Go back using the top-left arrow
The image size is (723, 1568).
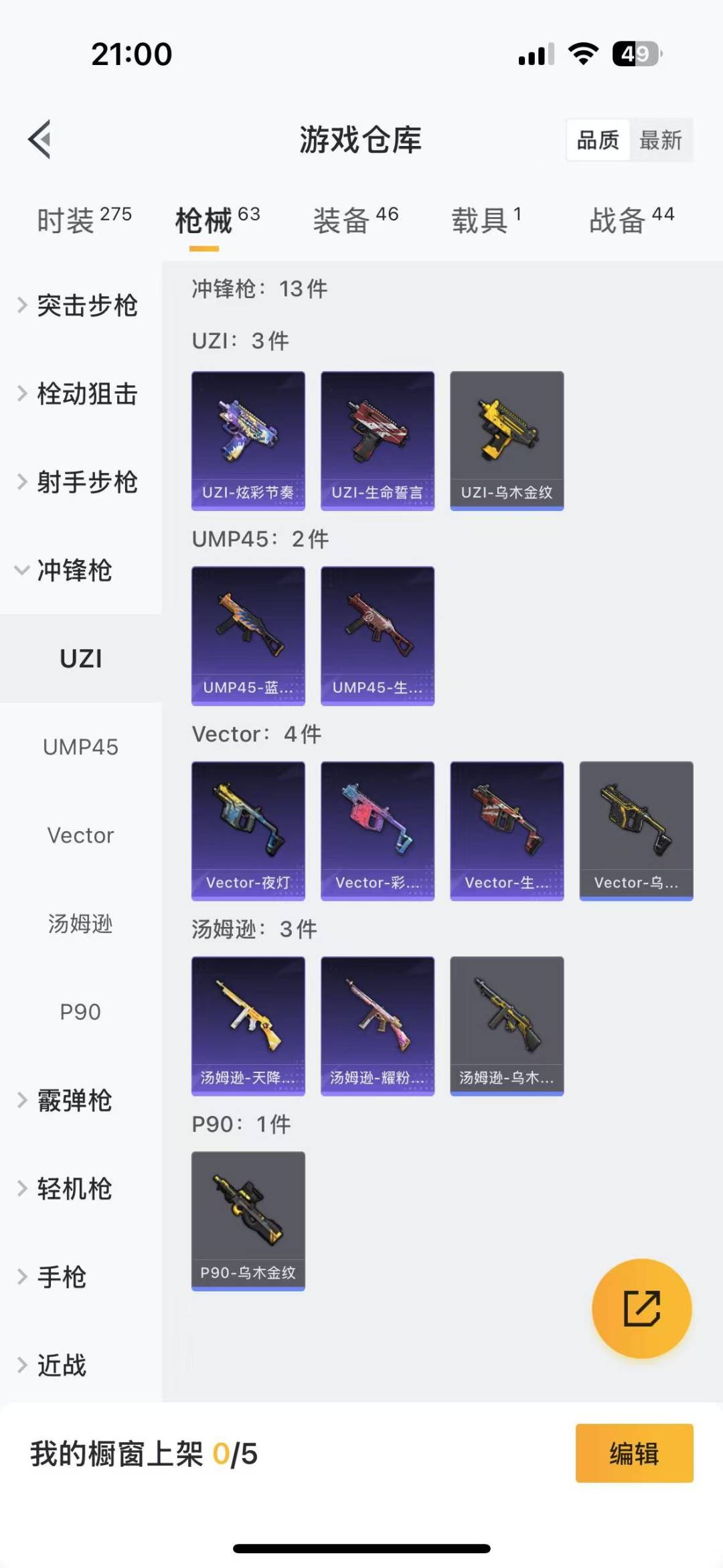(40, 139)
